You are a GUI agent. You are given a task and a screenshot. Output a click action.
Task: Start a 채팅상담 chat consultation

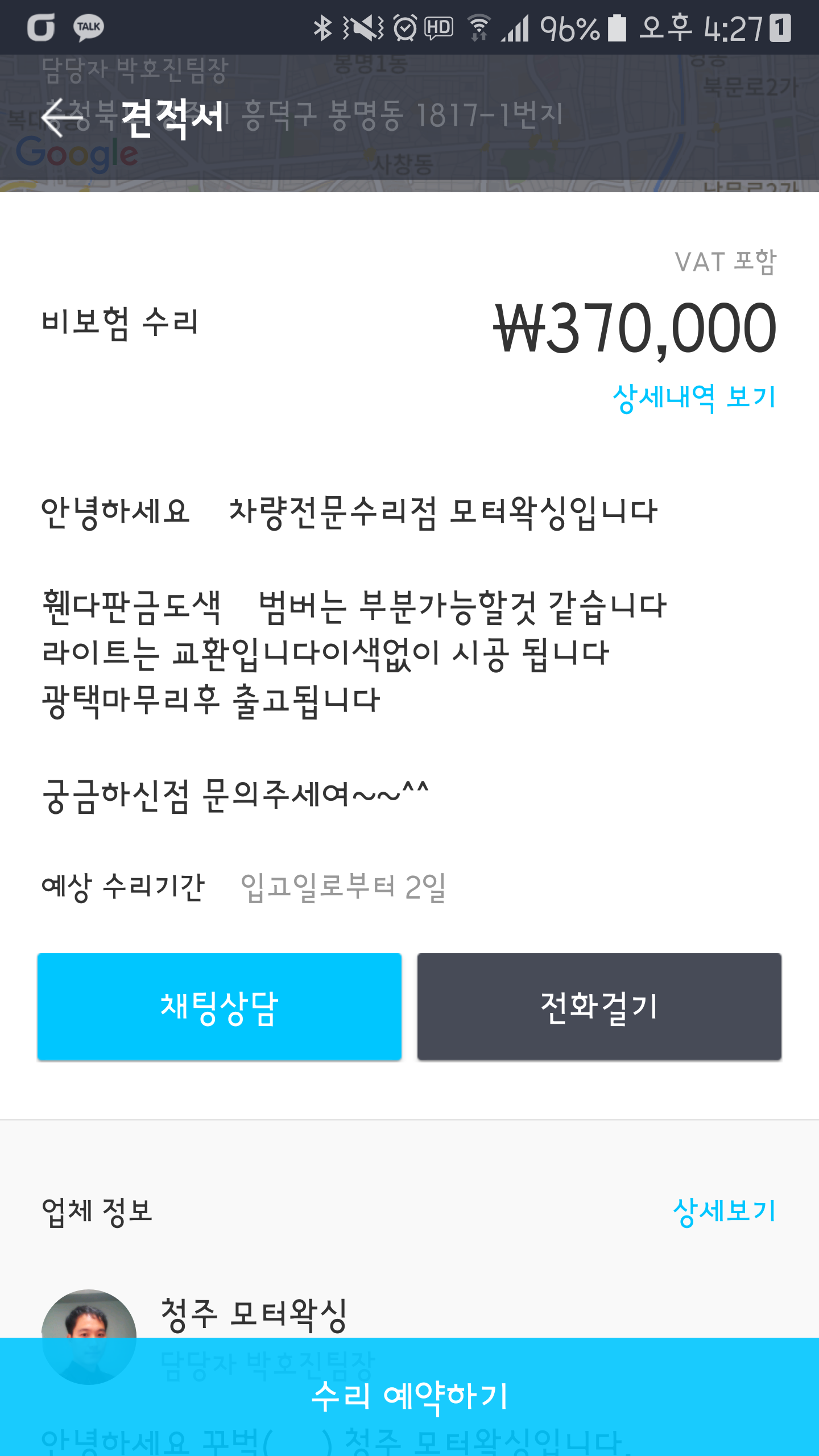click(220, 1007)
